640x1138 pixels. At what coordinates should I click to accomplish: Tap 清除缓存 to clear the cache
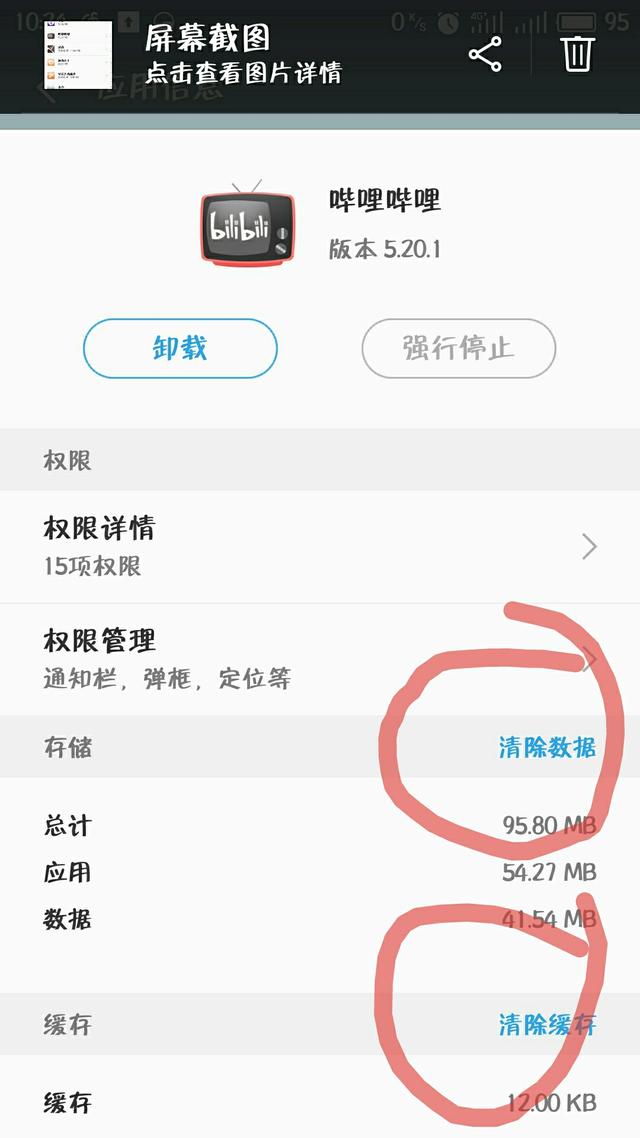pyautogui.click(x=547, y=1025)
